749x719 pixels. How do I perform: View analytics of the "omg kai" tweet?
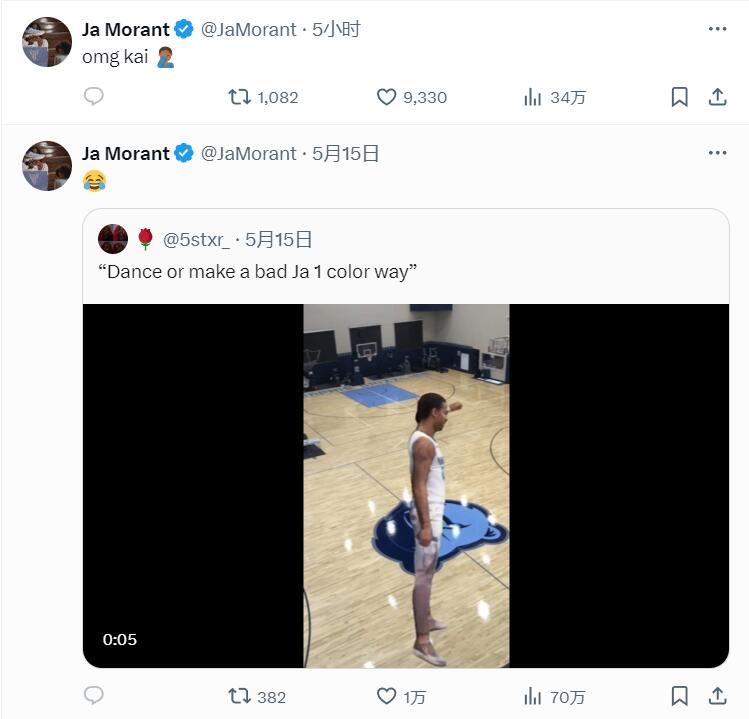[x=533, y=97]
